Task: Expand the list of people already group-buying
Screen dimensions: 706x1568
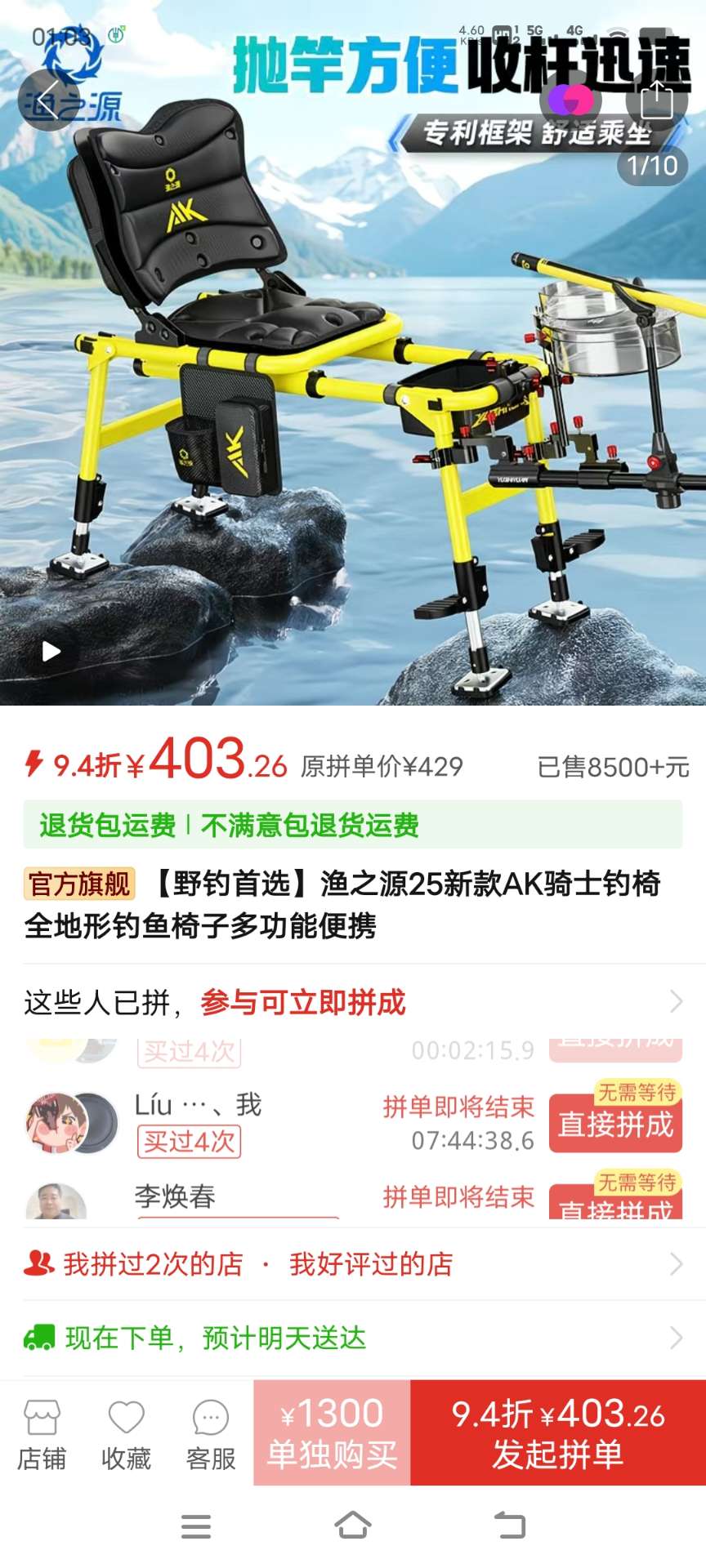Action: [x=675, y=1001]
